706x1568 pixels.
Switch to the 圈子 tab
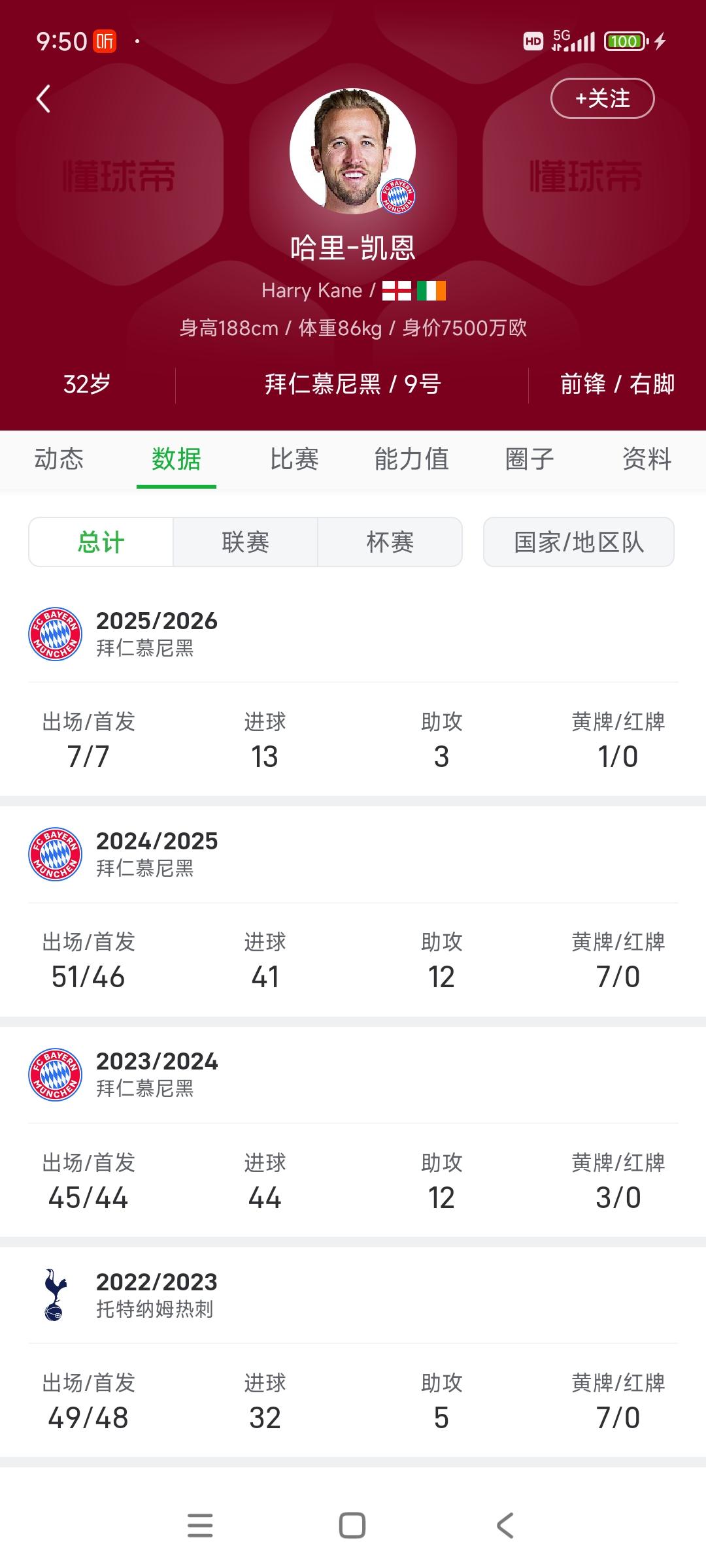[x=529, y=459]
